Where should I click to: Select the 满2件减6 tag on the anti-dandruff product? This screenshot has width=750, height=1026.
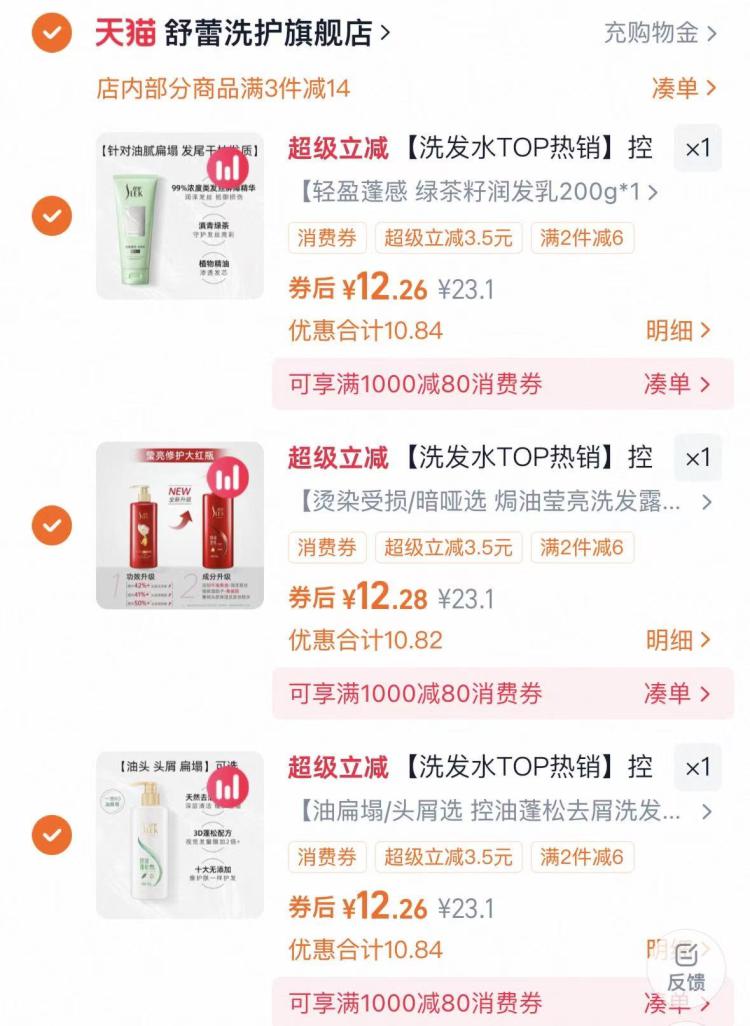click(x=583, y=858)
